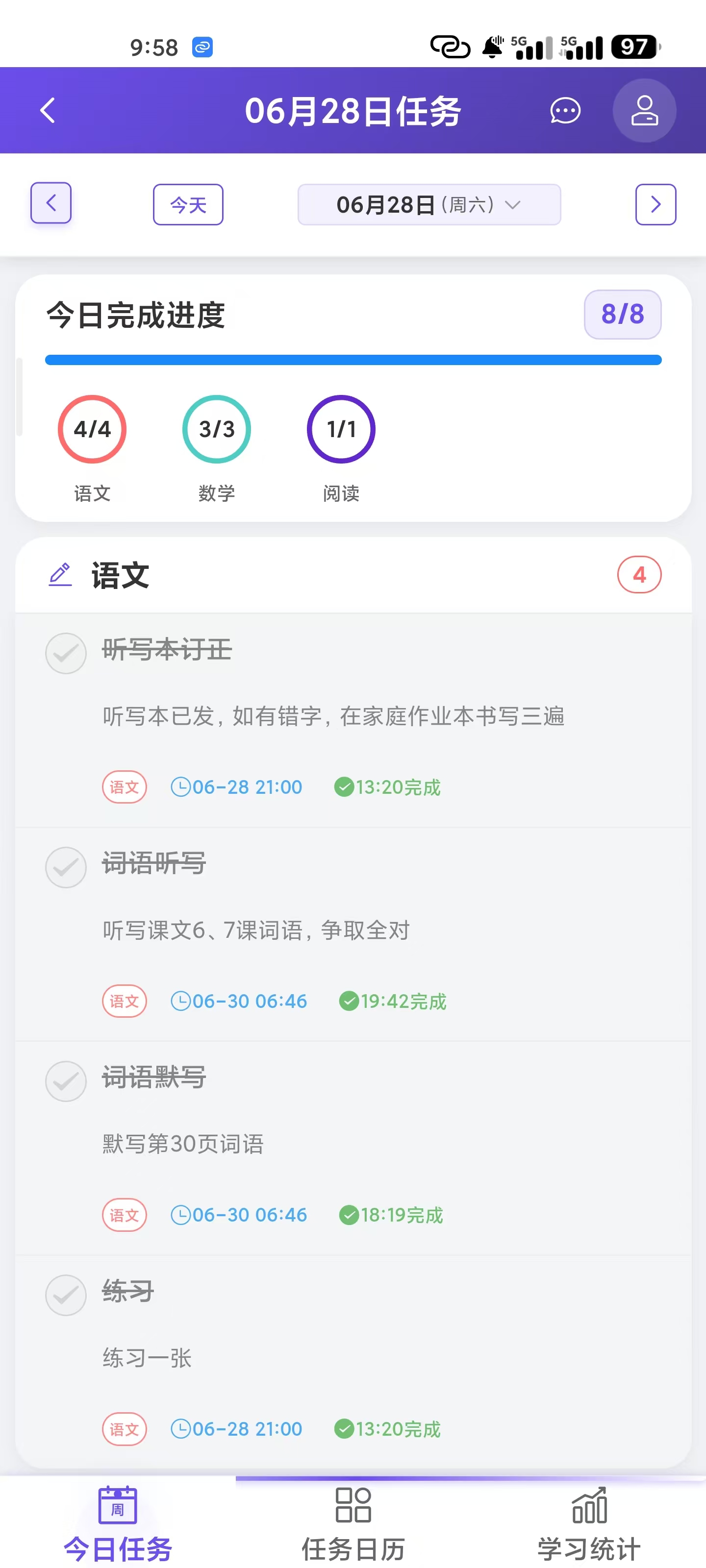Image resolution: width=706 pixels, height=1568 pixels.
Task: Go back from the 06月28日任务 page
Action: pos(48,111)
